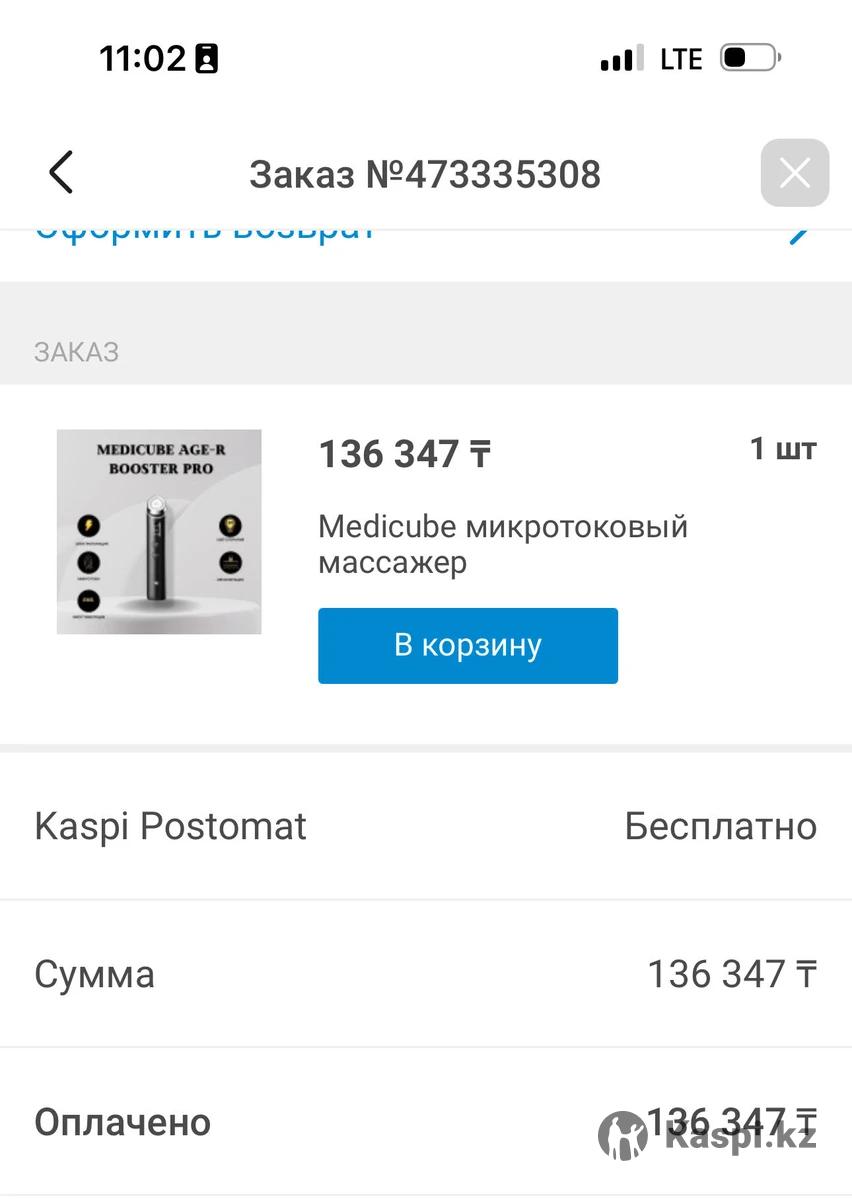Close the order screen
852x1200 pixels.
pos(794,174)
